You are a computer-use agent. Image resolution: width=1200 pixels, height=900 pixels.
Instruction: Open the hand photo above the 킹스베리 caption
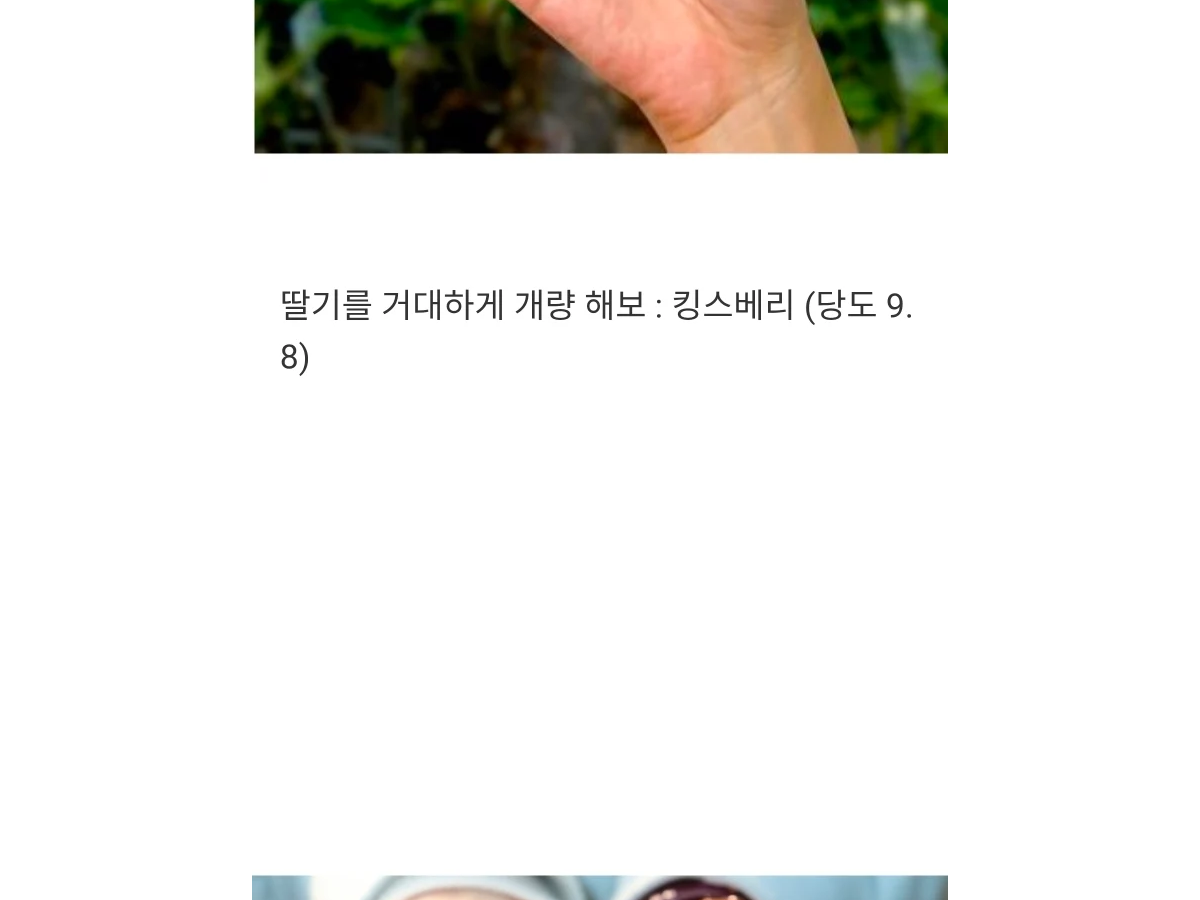tap(600, 76)
